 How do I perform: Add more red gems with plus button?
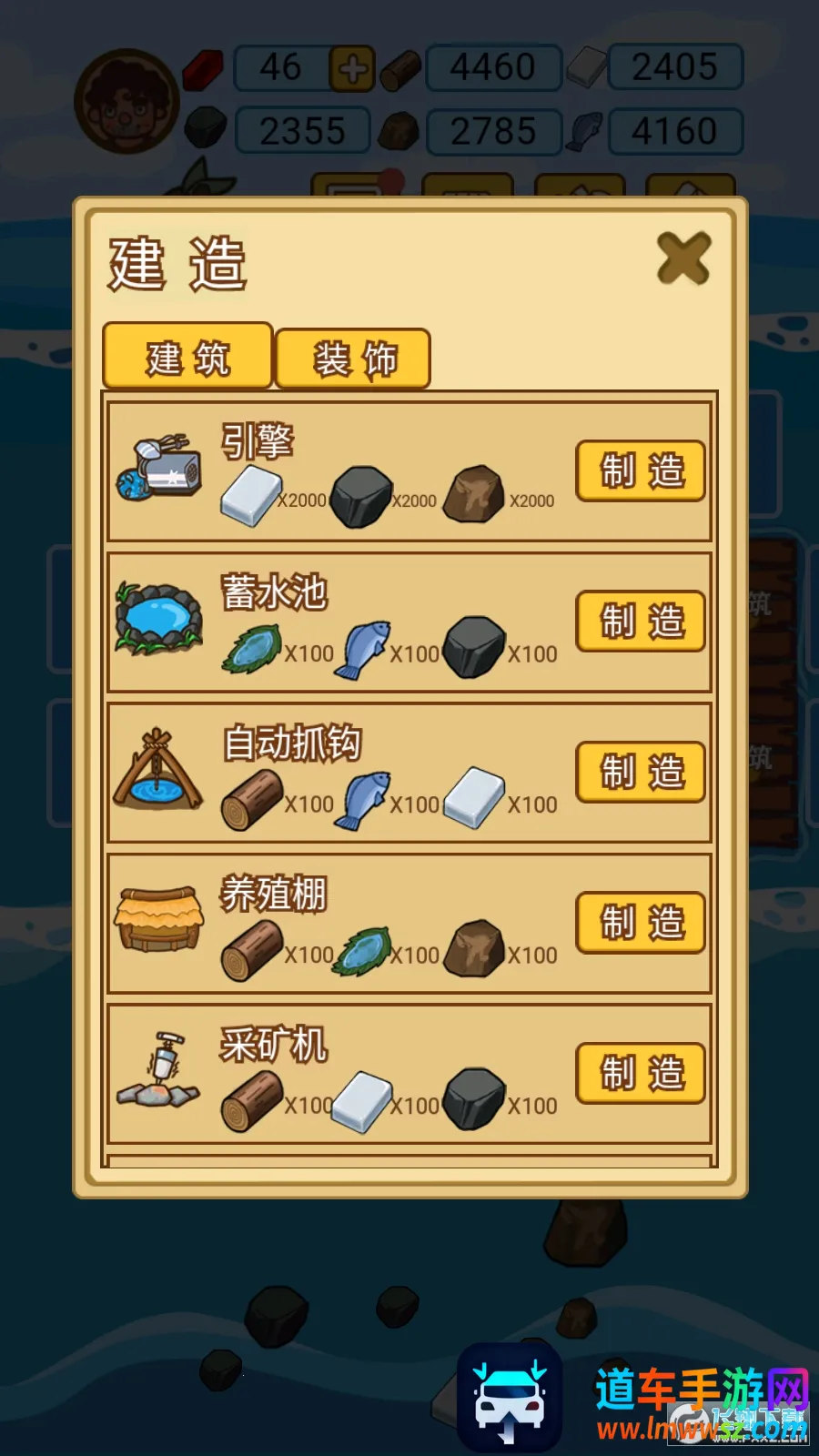point(351,68)
